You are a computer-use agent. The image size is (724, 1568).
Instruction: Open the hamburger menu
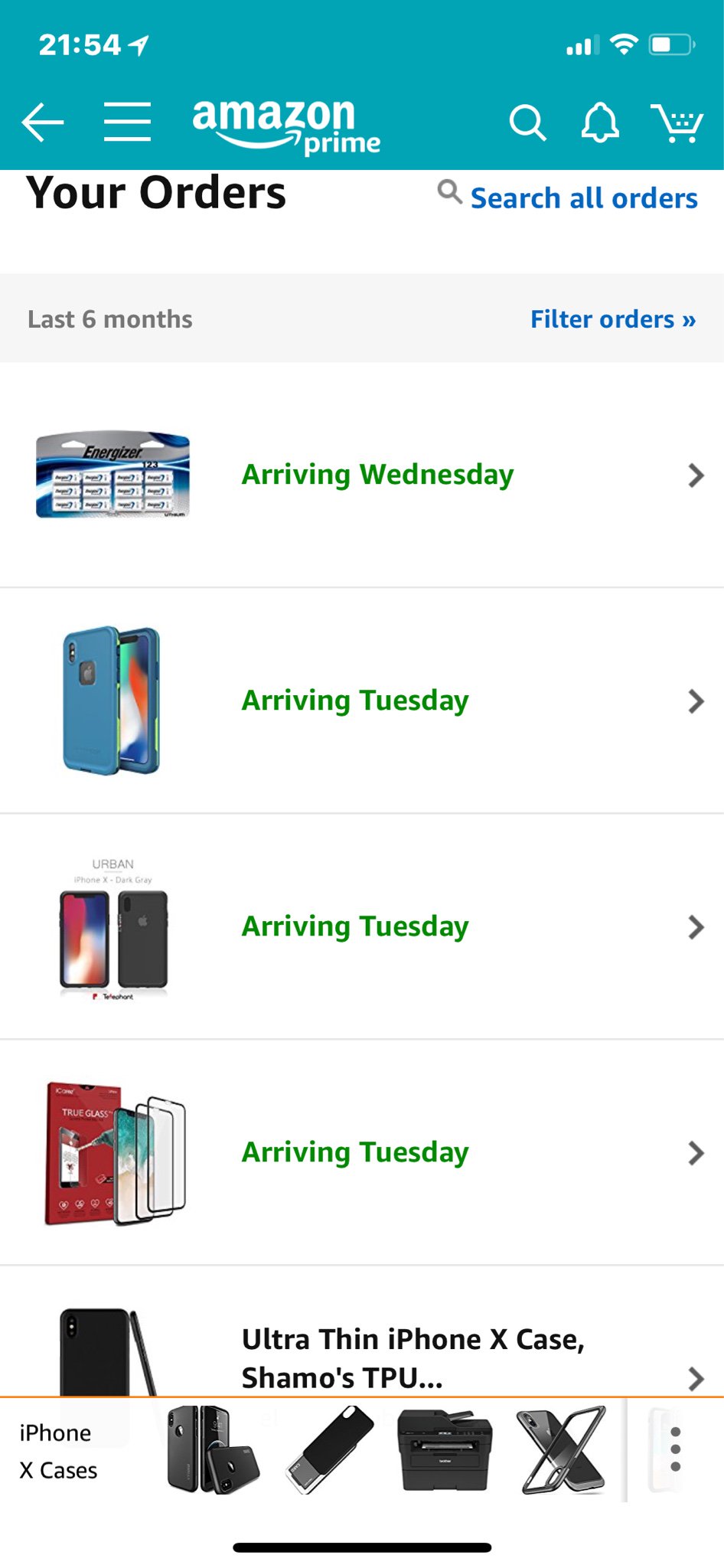127,122
